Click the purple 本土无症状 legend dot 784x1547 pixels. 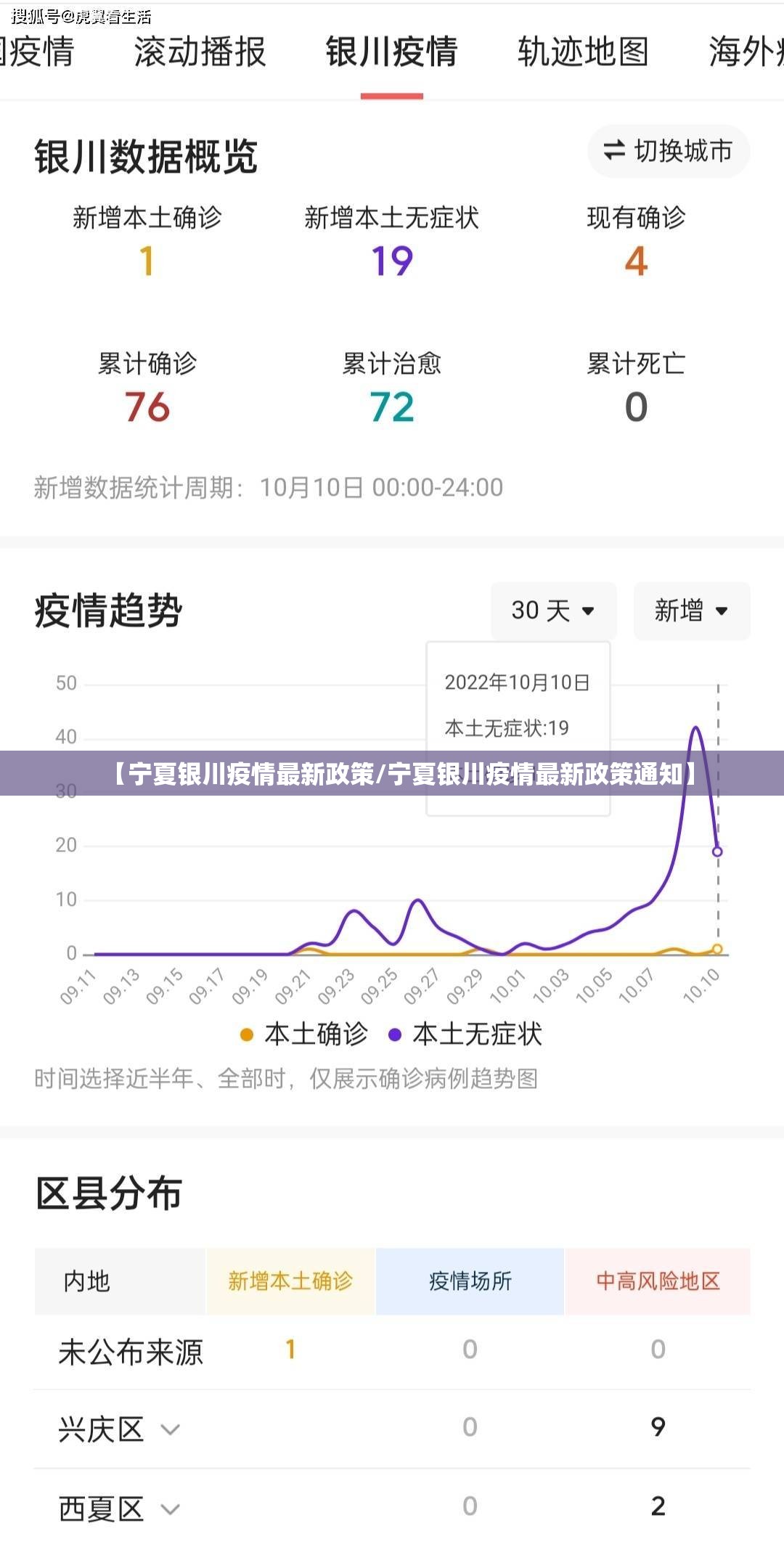[x=393, y=1035]
